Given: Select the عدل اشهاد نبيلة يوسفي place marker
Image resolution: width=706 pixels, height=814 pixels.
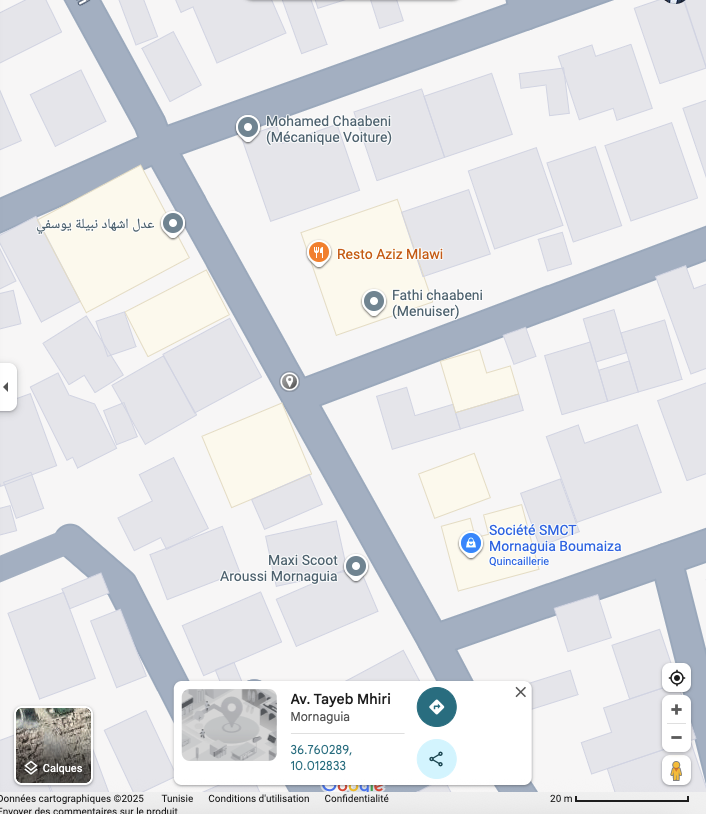Looking at the screenshot, I should click(173, 223).
